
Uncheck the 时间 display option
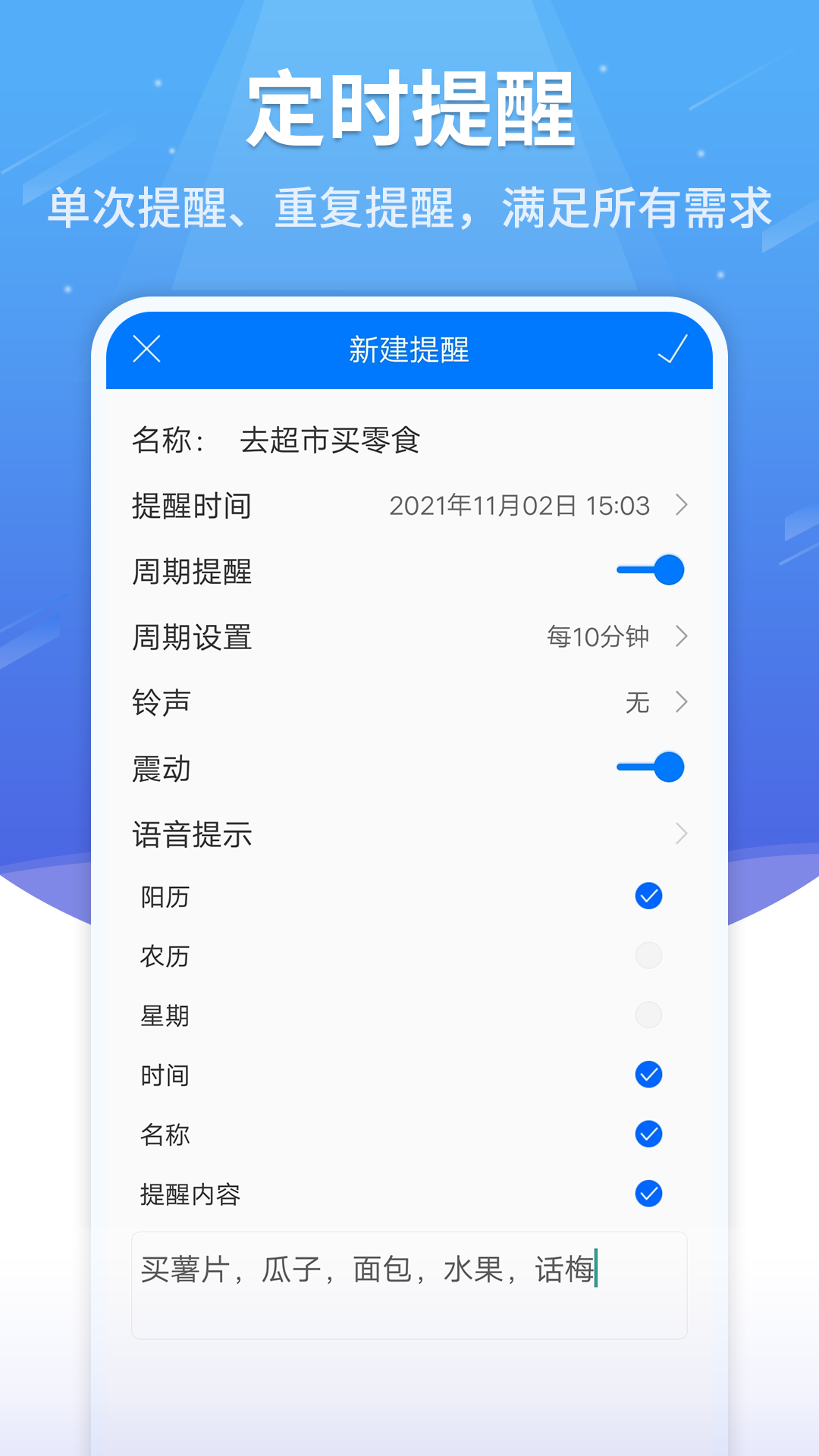coord(648,1074)
